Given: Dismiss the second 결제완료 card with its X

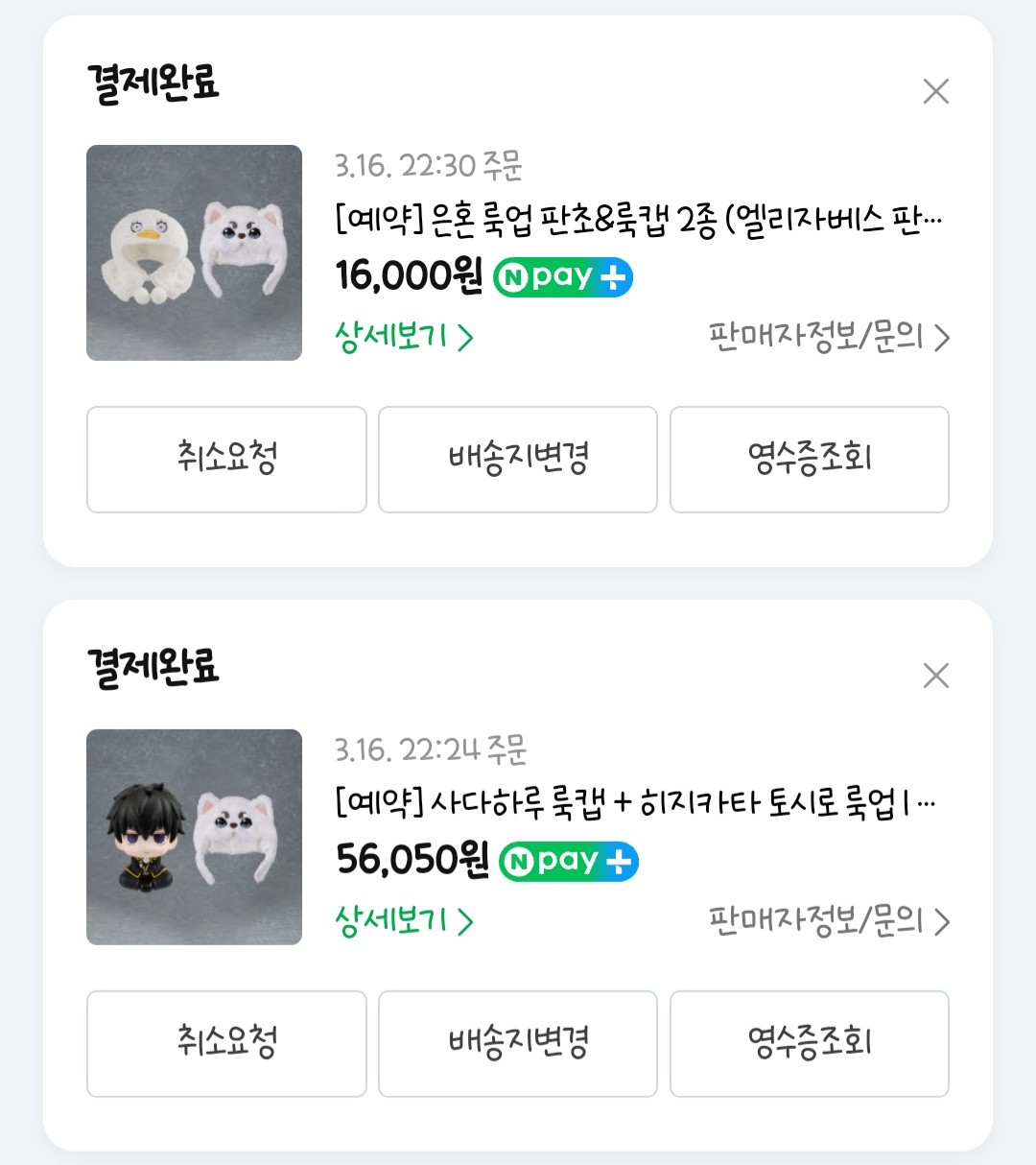Looking at the screenshot, I should point(935,677).
